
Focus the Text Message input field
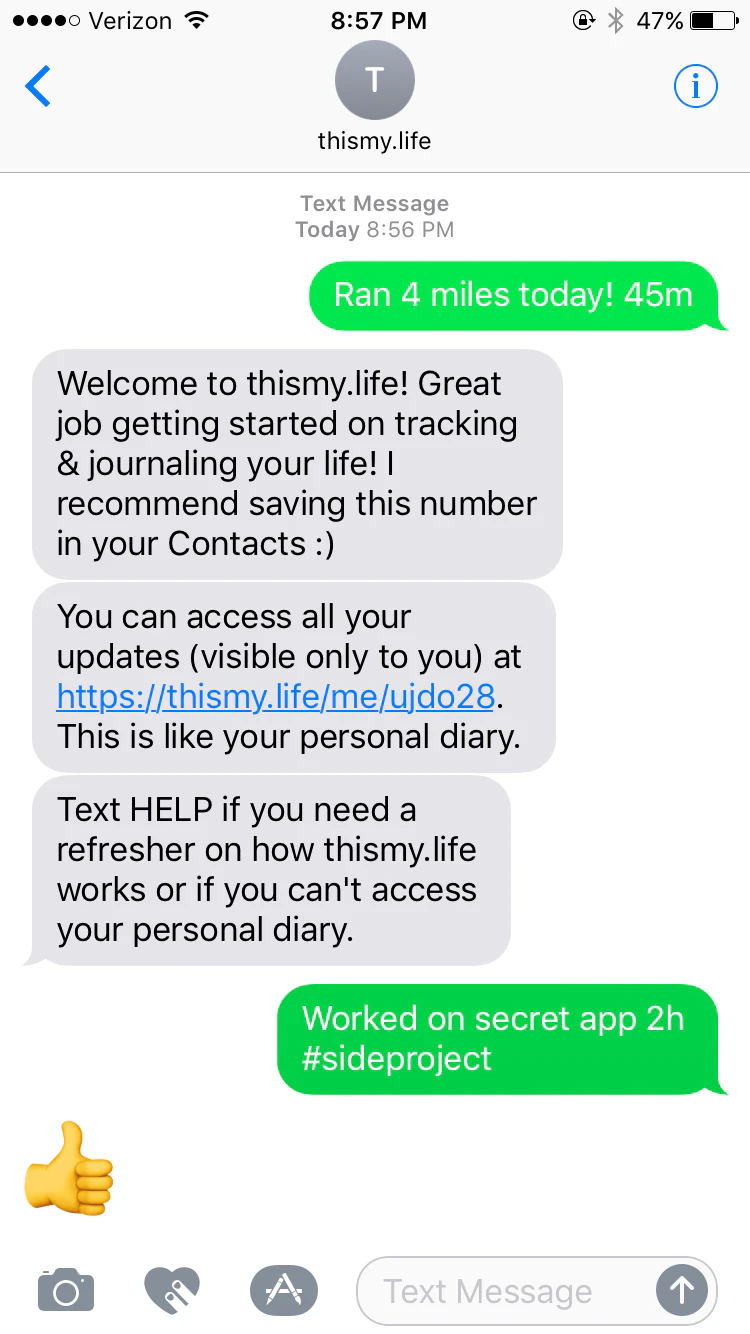click(x=500, y=1291)
